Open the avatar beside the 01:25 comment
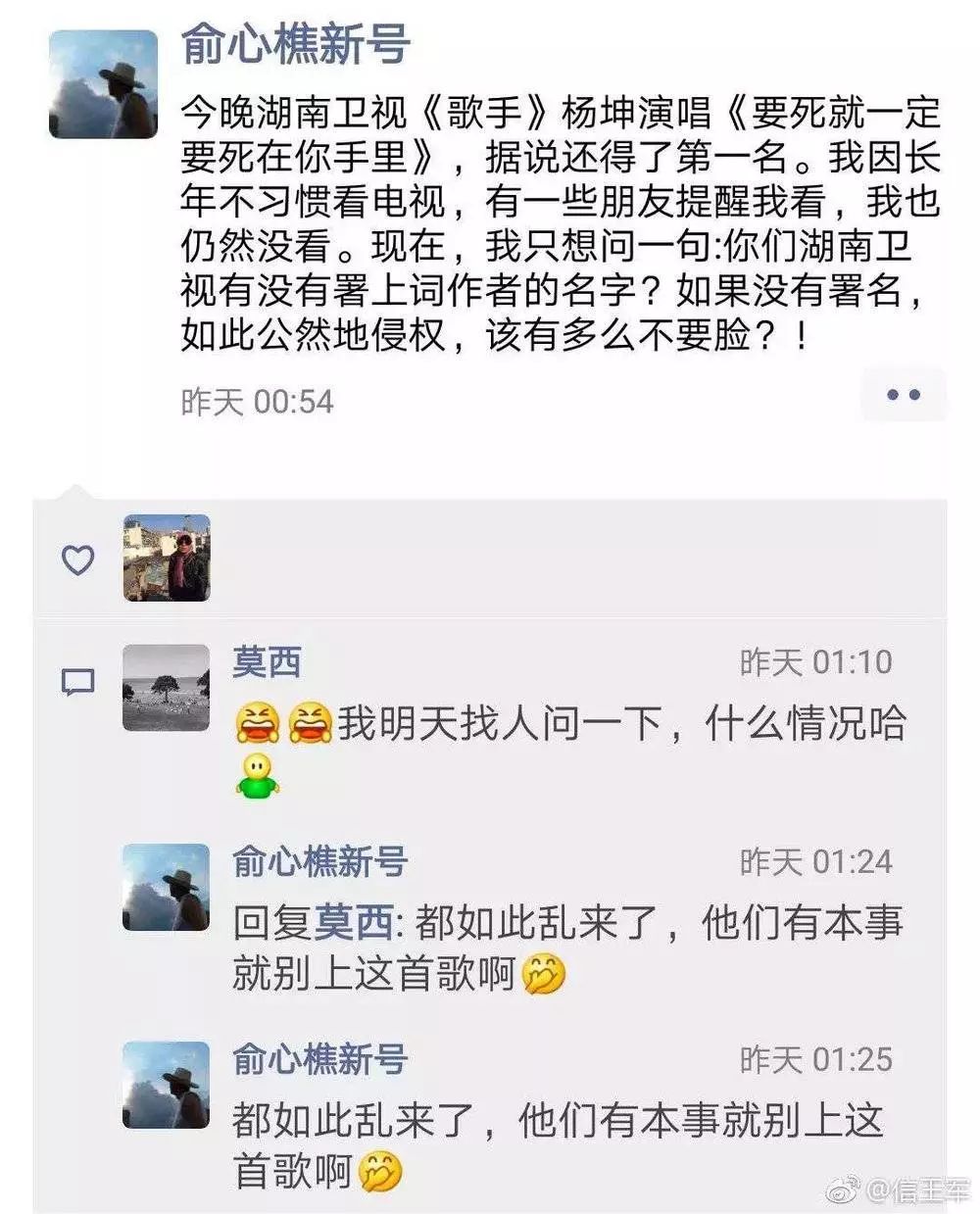The image size is (980, 1214). pyautogui.click(x=166, y=1086)
